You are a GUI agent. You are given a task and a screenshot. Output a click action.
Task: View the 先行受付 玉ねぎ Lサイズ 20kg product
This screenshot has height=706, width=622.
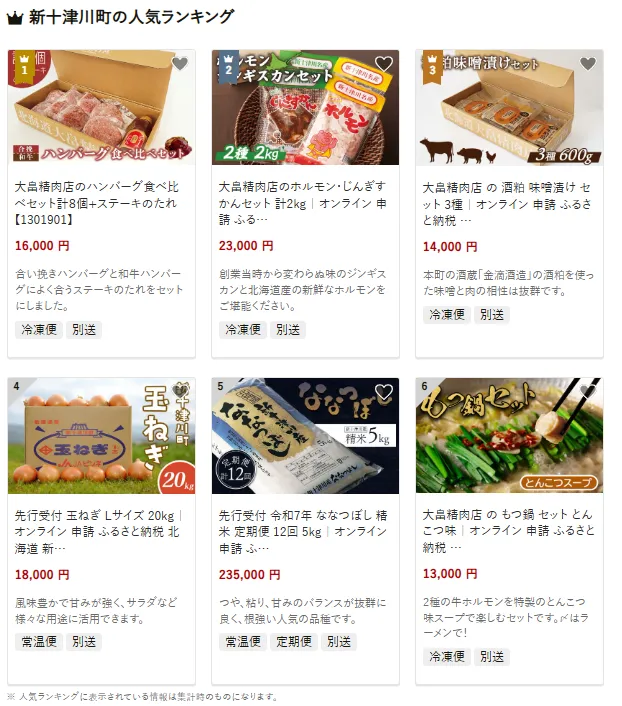click(100, 523)
